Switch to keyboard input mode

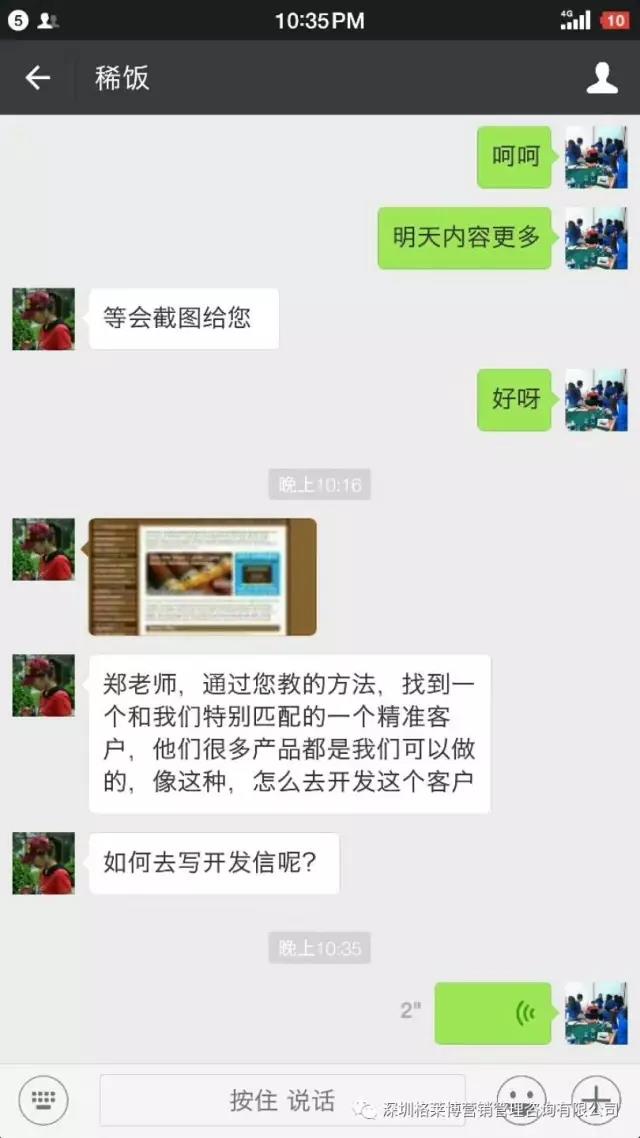click(43, 1100)
